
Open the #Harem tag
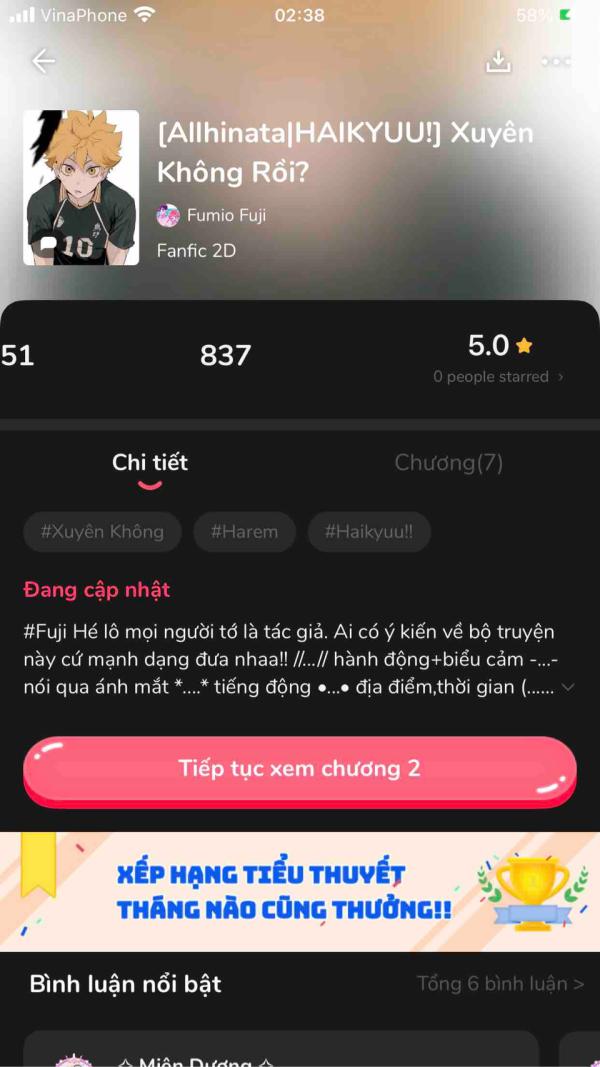(244, 532)
